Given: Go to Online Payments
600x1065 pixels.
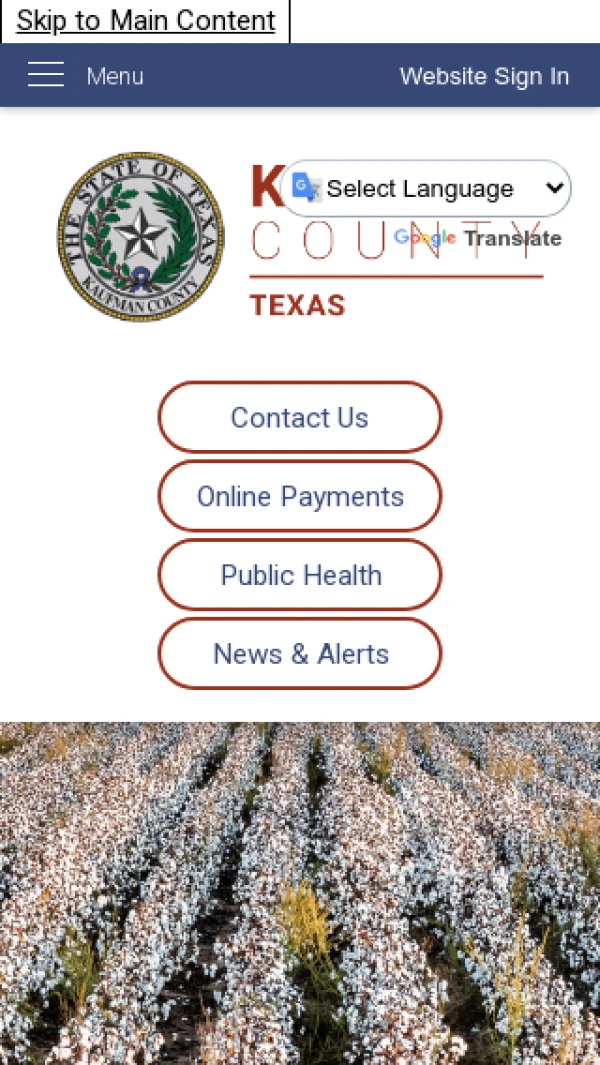Looking at the screenshot, I should click(x=300, y=496).
